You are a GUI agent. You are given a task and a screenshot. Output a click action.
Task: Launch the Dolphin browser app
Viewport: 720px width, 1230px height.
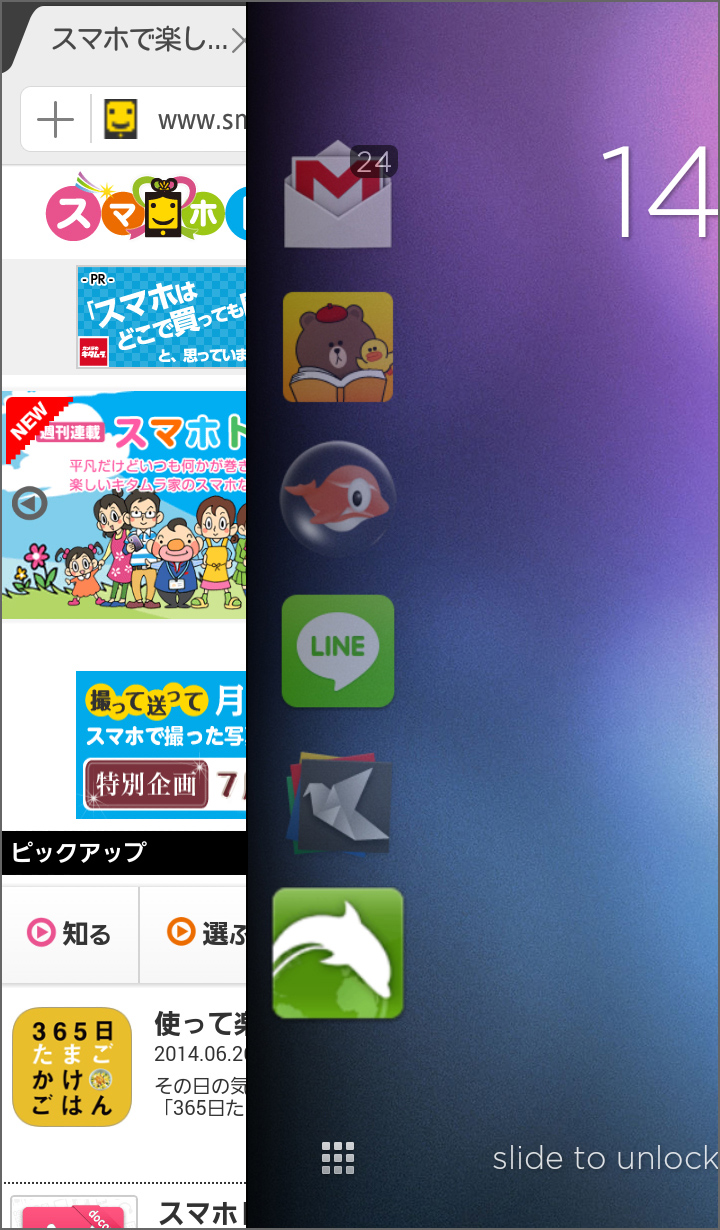[338, 952]
